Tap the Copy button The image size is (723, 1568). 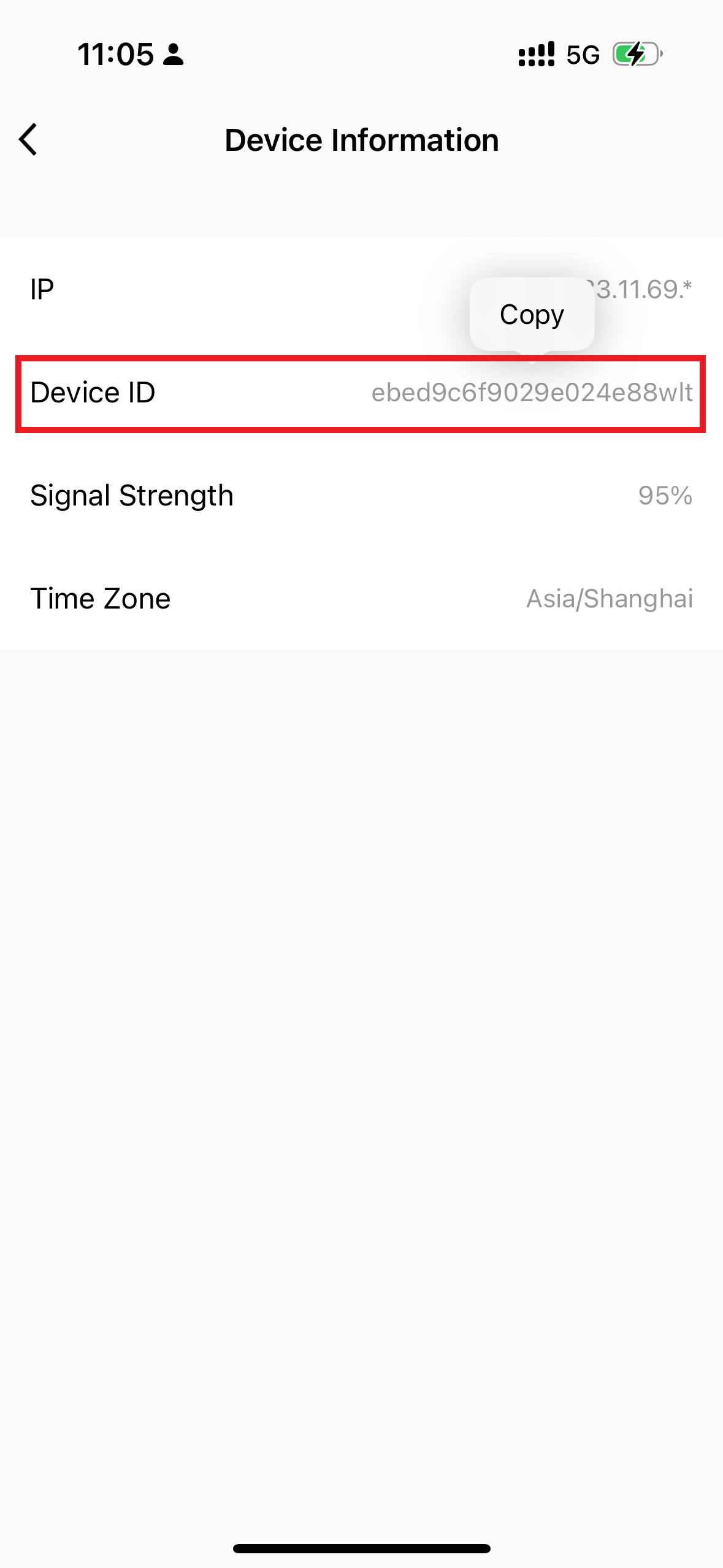(531, 314)
